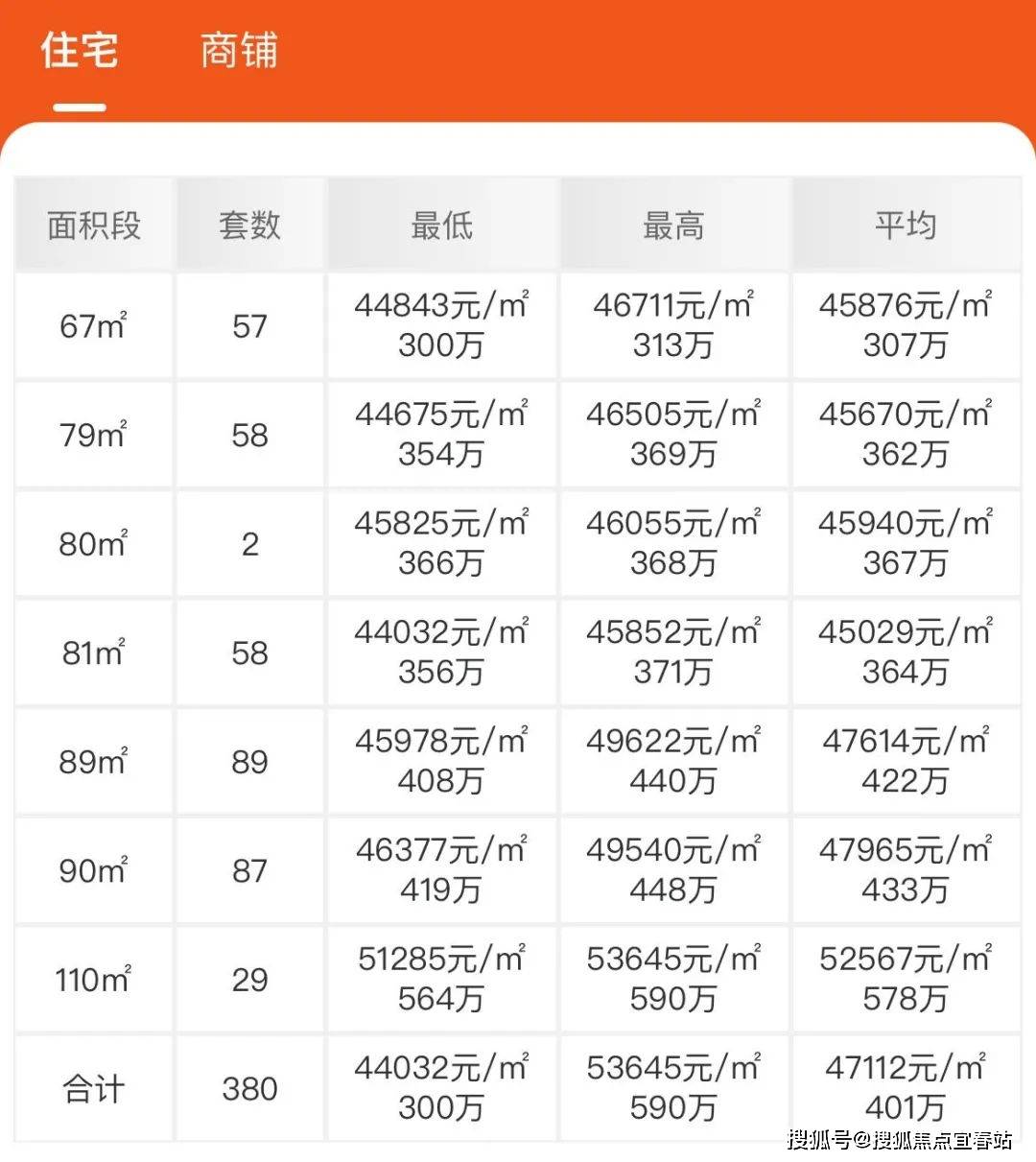
Task: Select the 67m² row
Action: pos(93,324)
